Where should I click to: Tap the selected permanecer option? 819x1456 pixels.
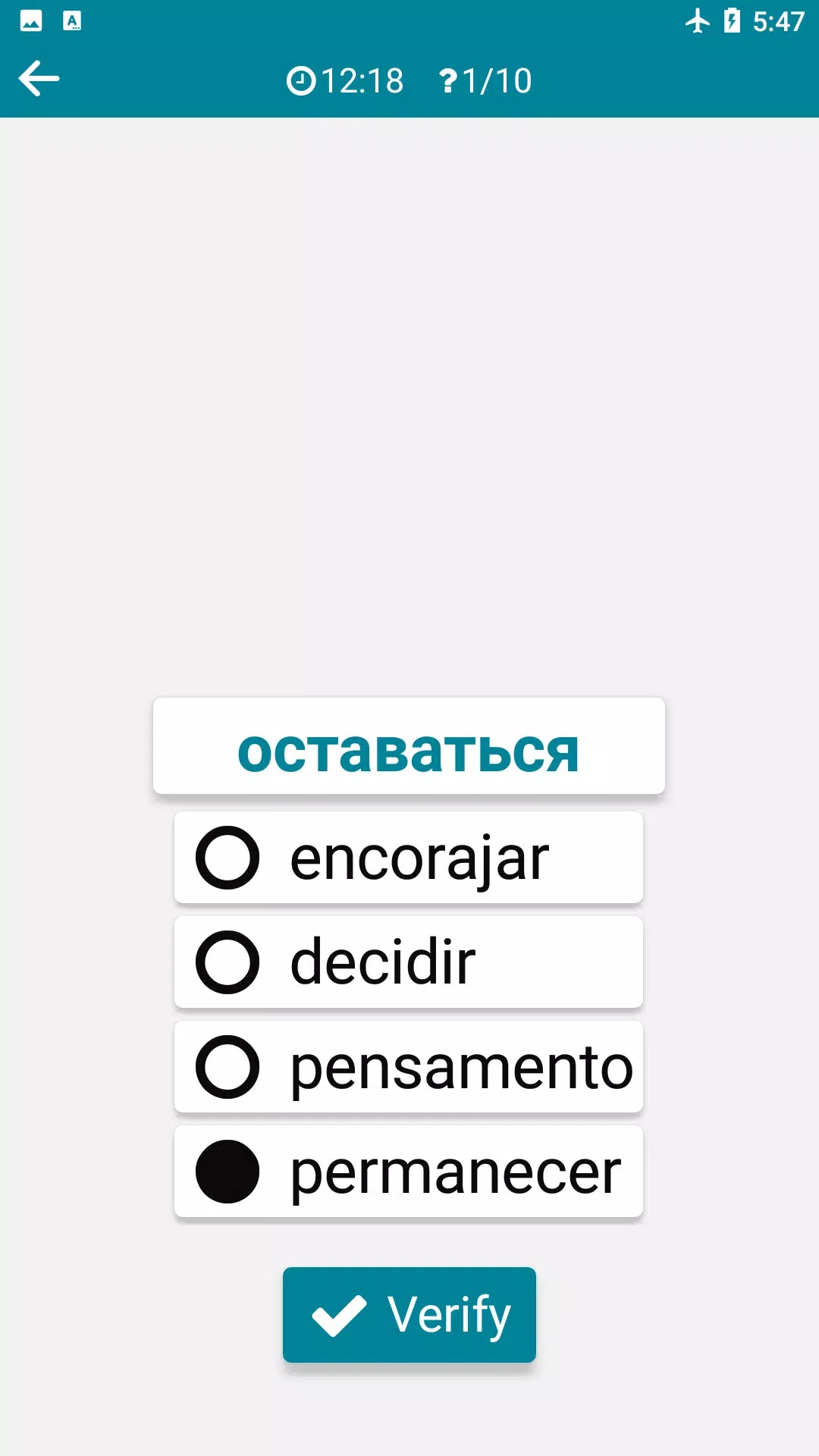[409, 1172]
